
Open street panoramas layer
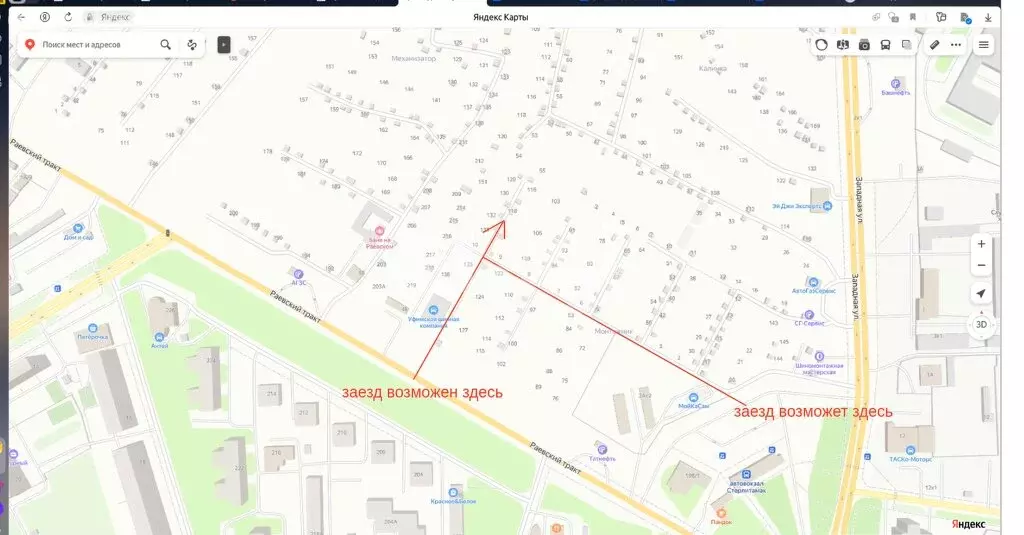tap(843, 45)
